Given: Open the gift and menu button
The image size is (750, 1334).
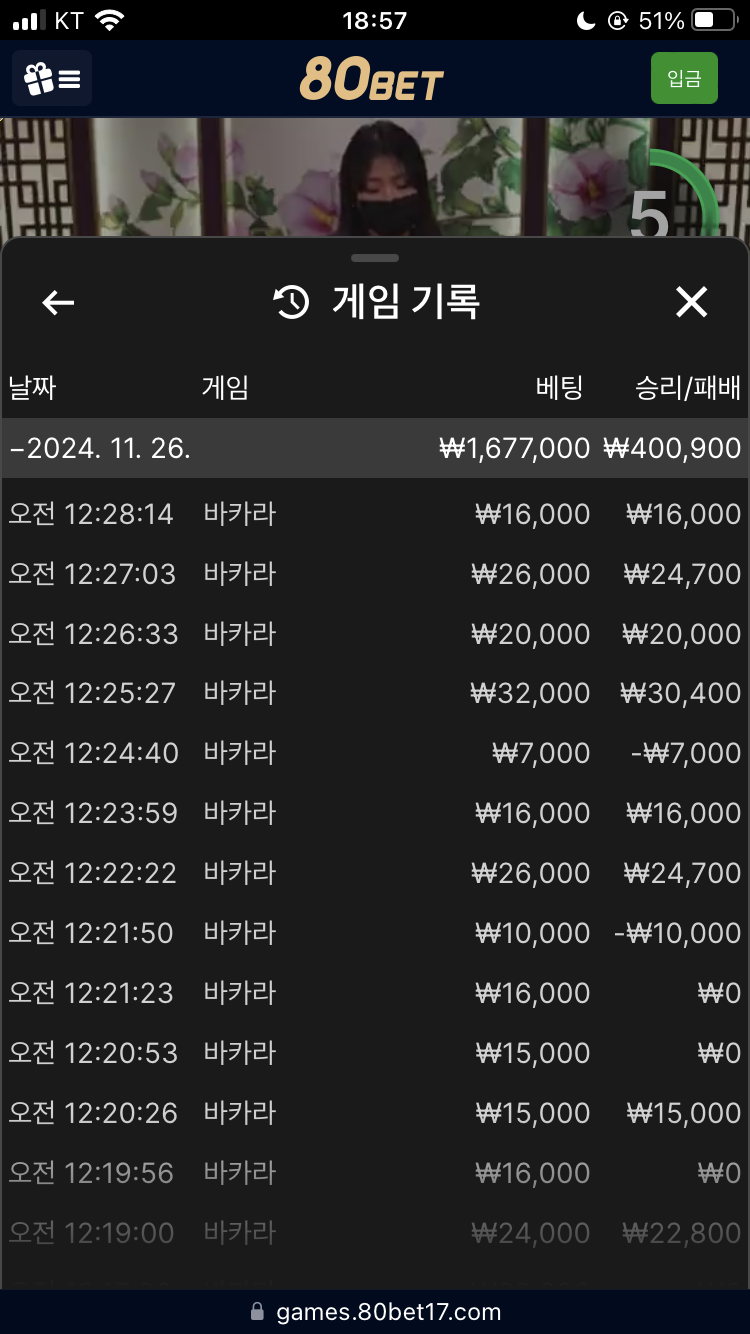Looking at the screenshot, I should pyautogui.click(x=52, y=78).
